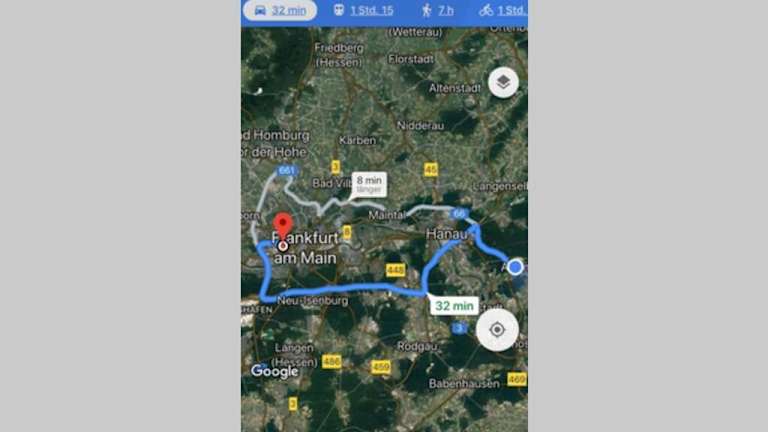Choose the alternative route 8 min länger
The width and height of the screenshot is (768, 432).
pyautogui.click(x=368, y=184)
